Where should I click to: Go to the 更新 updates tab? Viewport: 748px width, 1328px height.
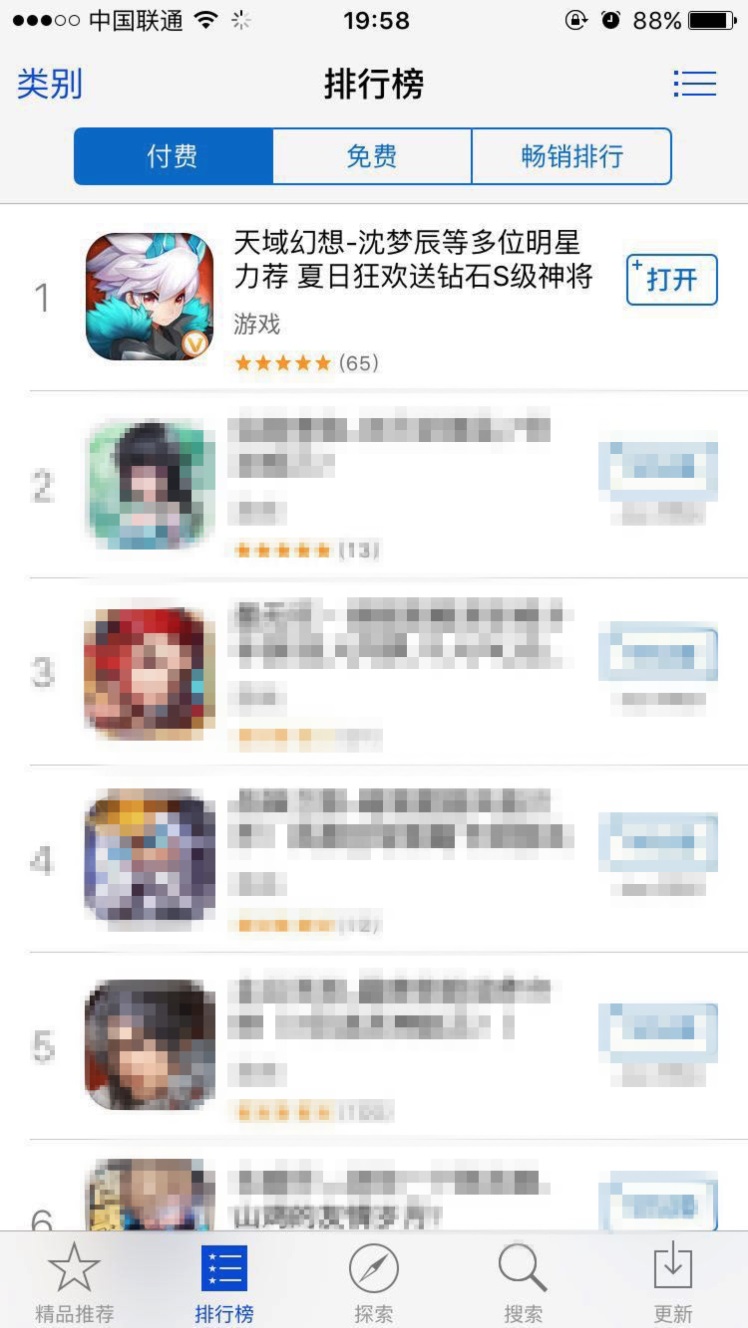(673, 1281)
